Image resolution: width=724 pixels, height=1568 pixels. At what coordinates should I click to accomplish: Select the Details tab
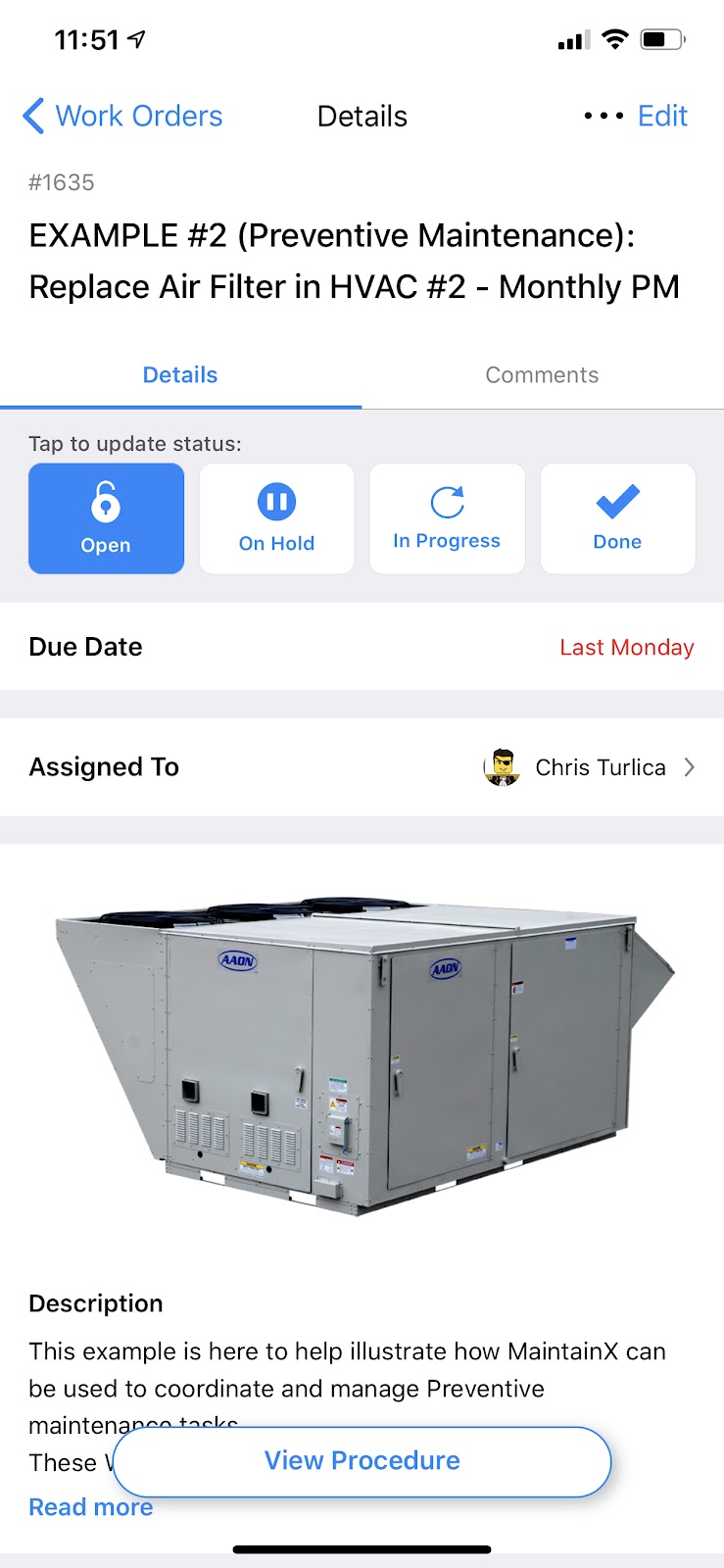(180, 375)
